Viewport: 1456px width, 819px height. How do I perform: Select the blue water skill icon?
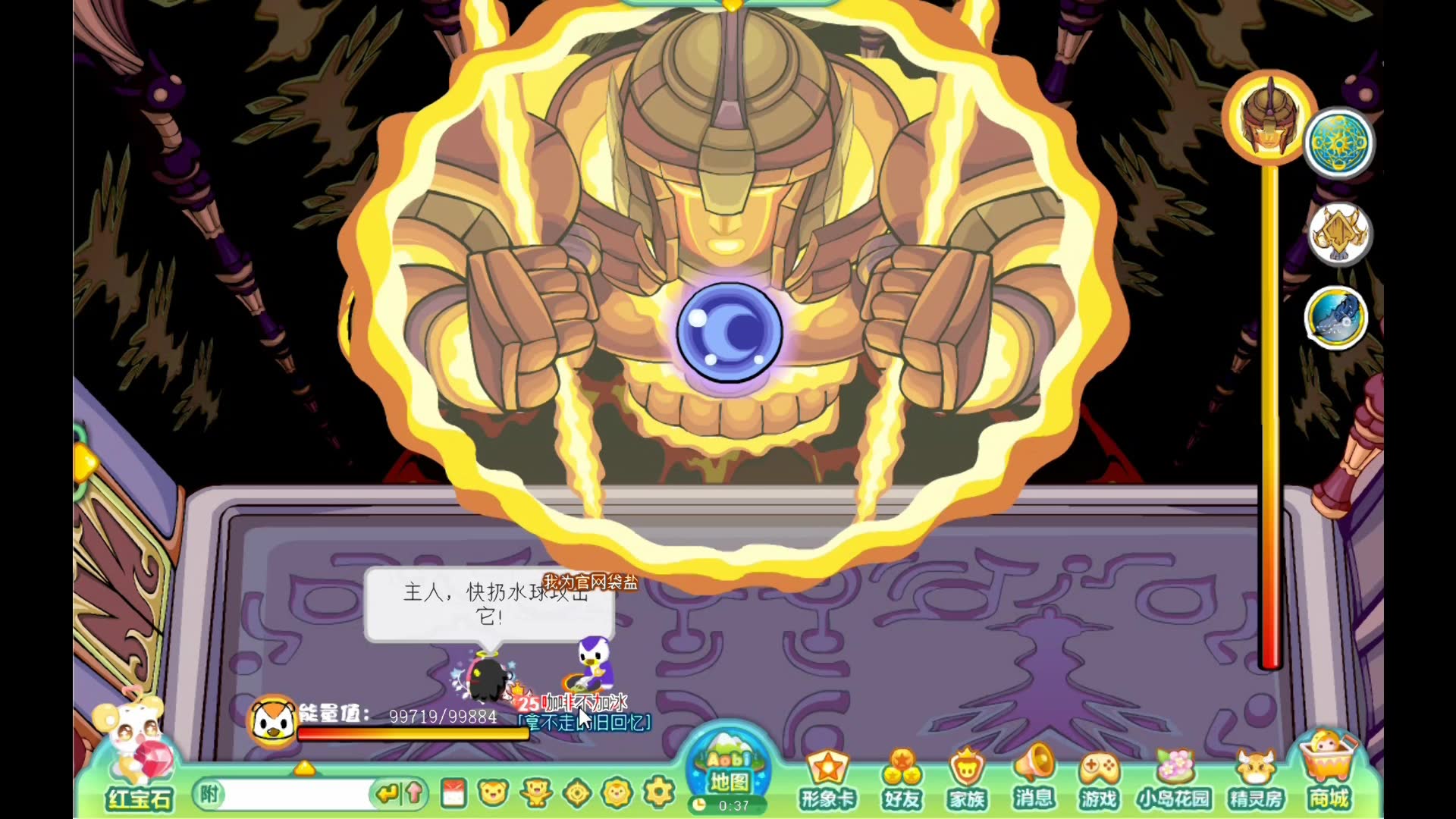(1336, 318)
